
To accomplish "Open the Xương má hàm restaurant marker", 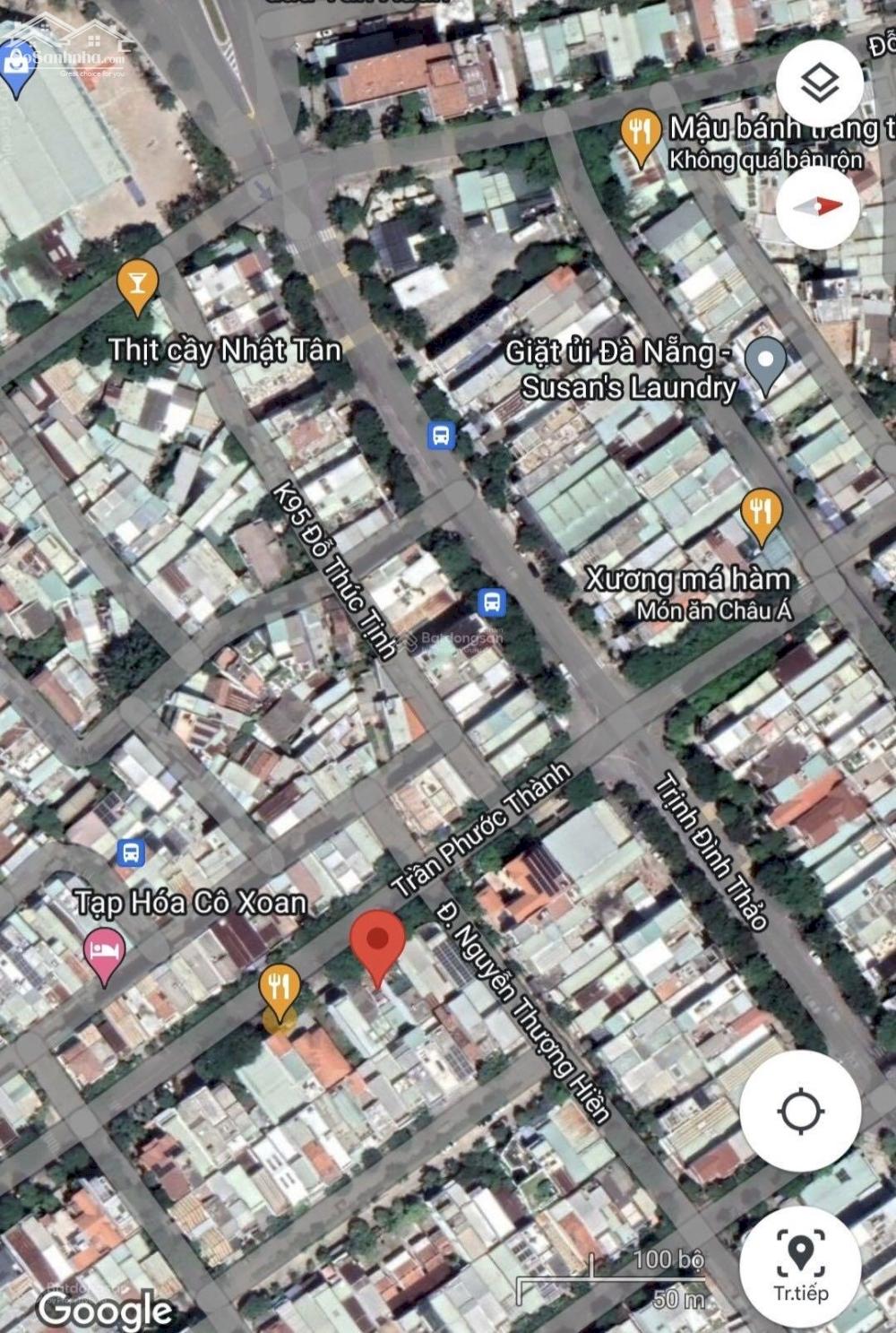I will click(x=761, y=515).
